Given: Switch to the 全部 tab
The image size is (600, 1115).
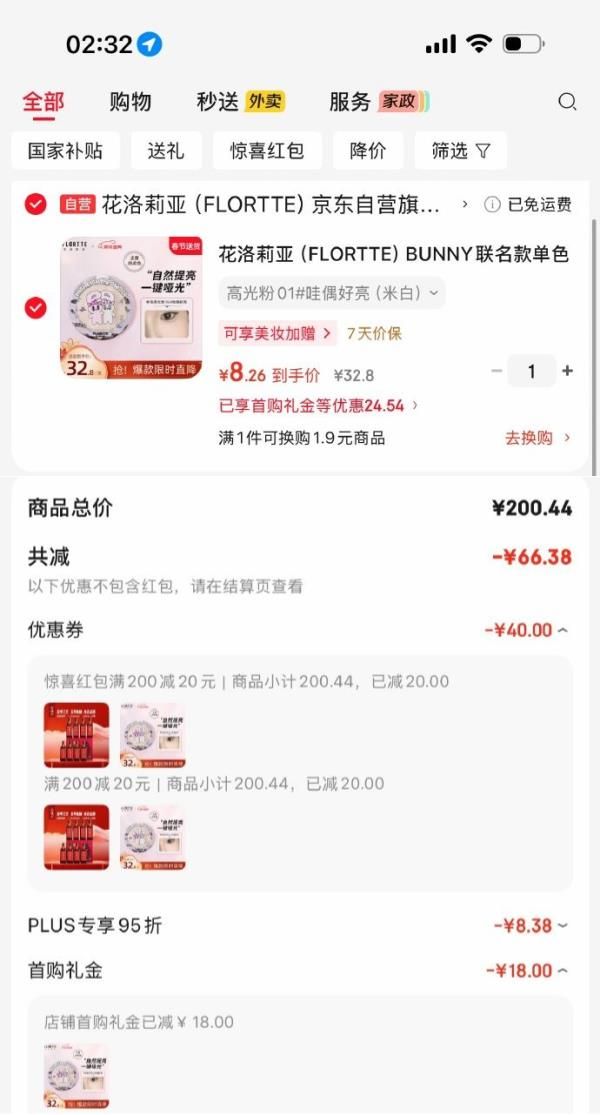Looking at the screenshot, I should point(43,101).
